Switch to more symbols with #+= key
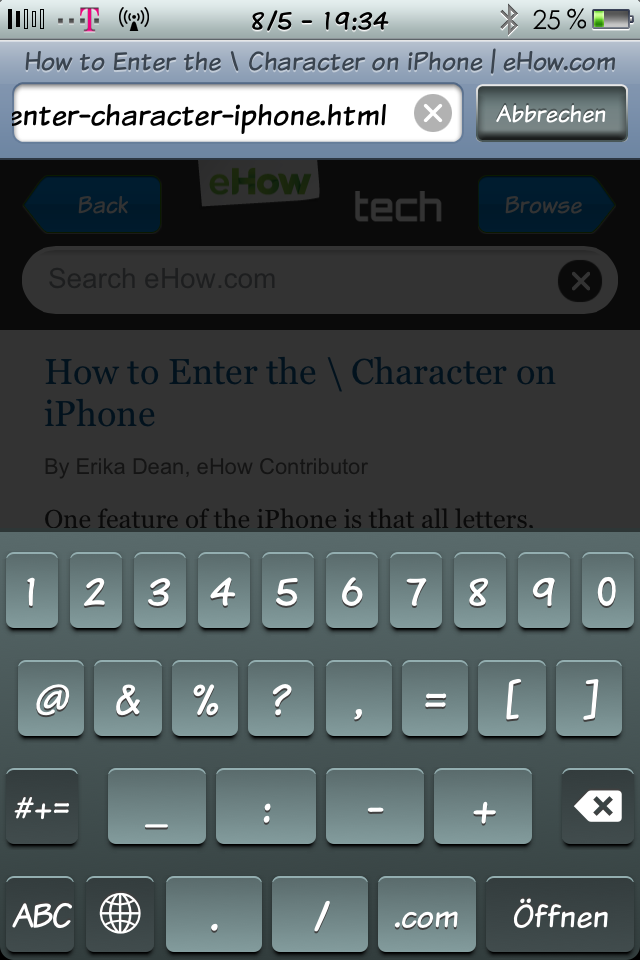 [x=42, y=806]
